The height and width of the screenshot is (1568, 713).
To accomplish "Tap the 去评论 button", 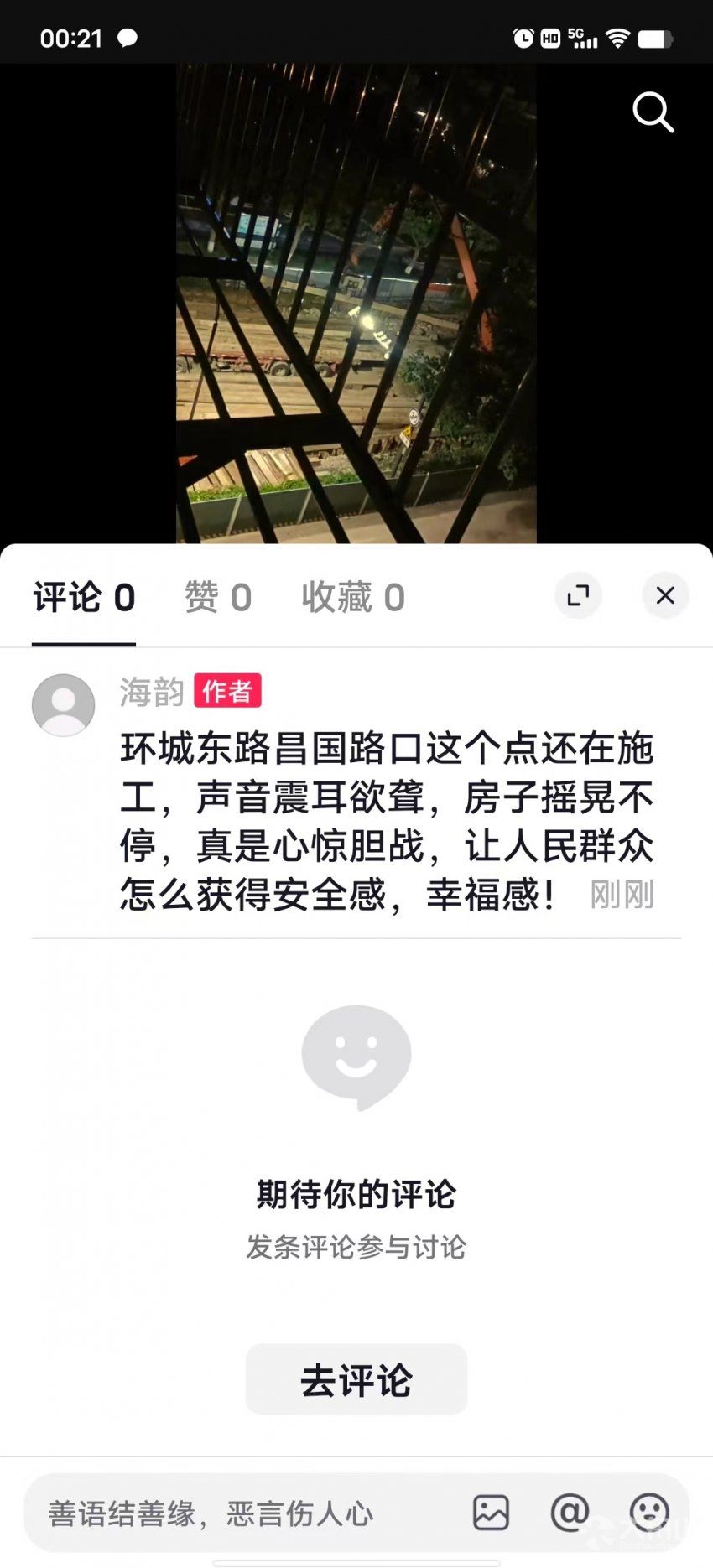I will pos(356,1379).
